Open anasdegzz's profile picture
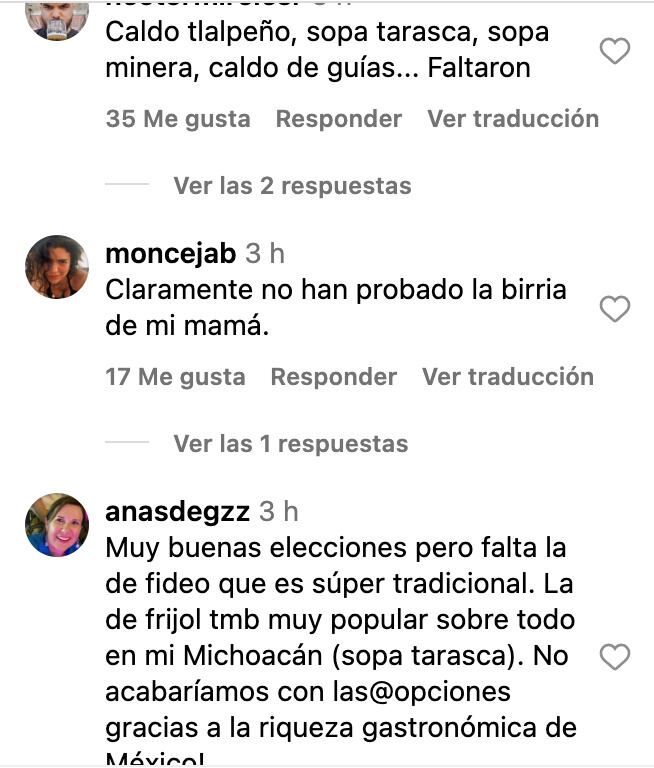Image resolution: width=654 pixels, height=768 pixels. click(x=57, y=525)
